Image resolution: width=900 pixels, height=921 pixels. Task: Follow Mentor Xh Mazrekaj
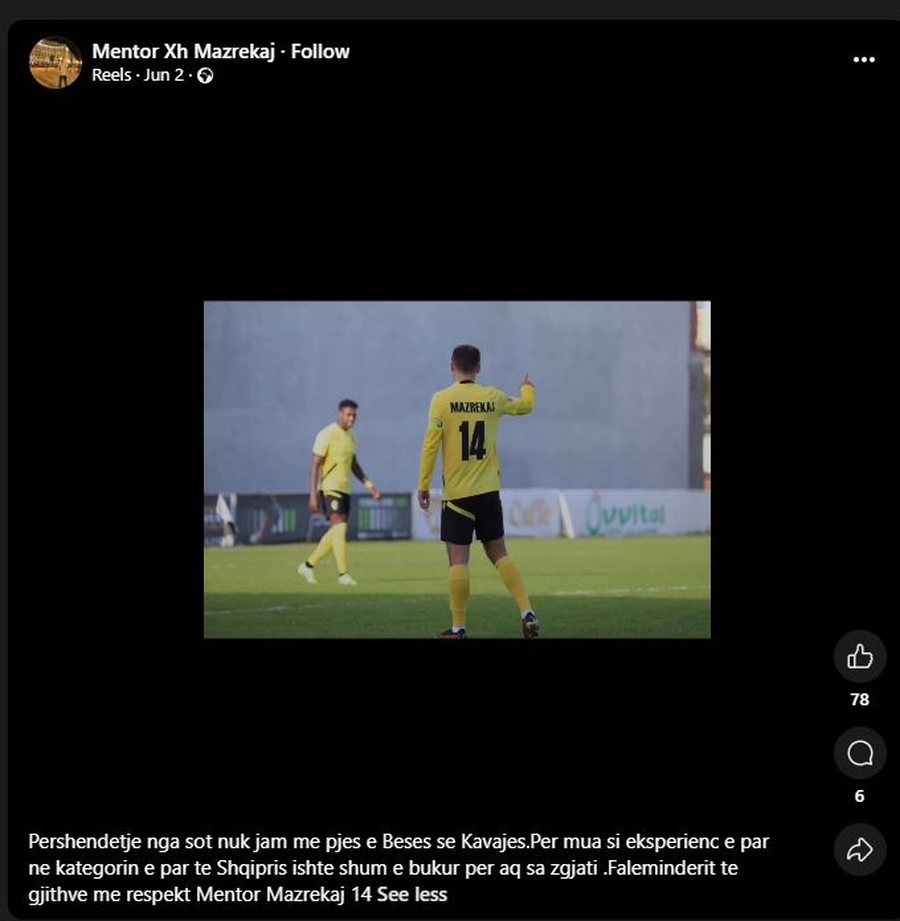tap(320, 52)
